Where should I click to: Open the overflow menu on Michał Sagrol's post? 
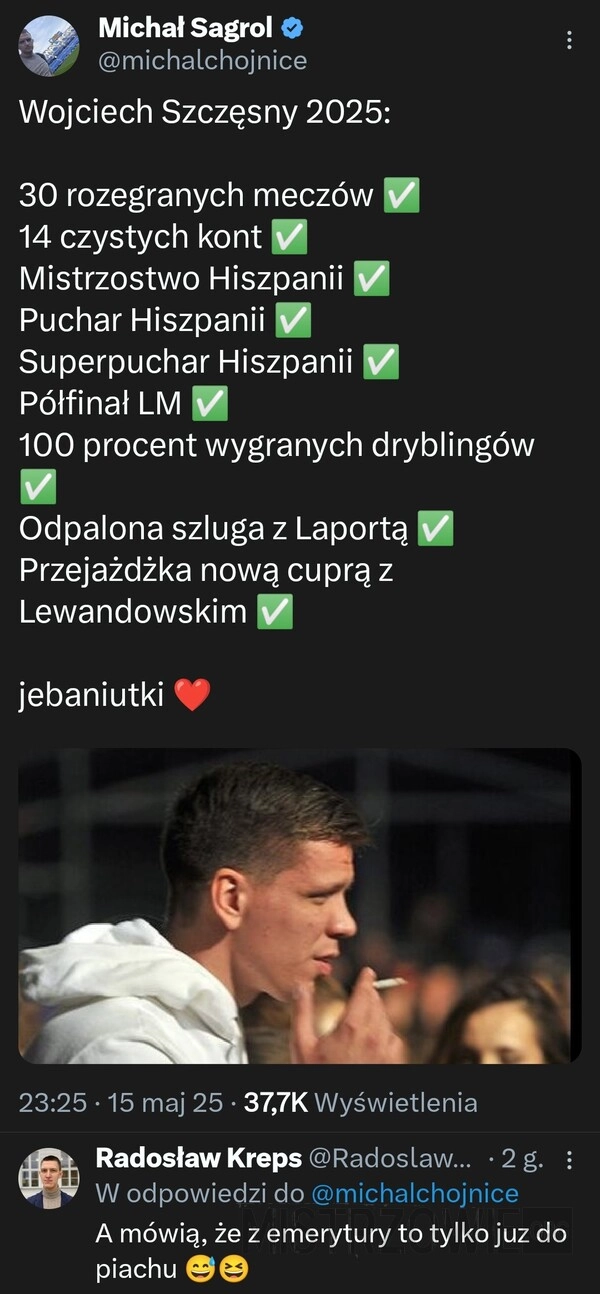click(569, 41)
